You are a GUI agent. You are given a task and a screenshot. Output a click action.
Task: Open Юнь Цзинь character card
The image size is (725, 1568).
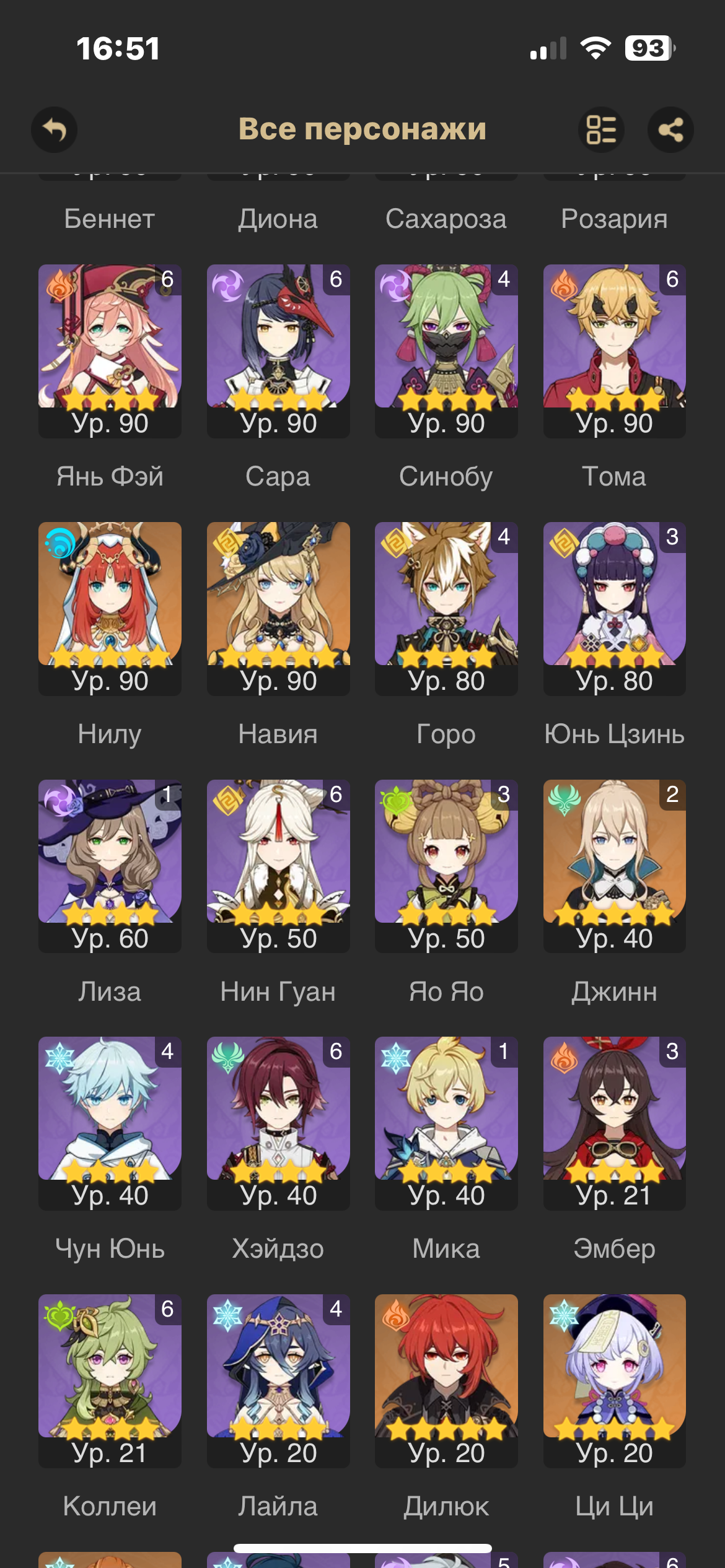(x=615, y=609)
